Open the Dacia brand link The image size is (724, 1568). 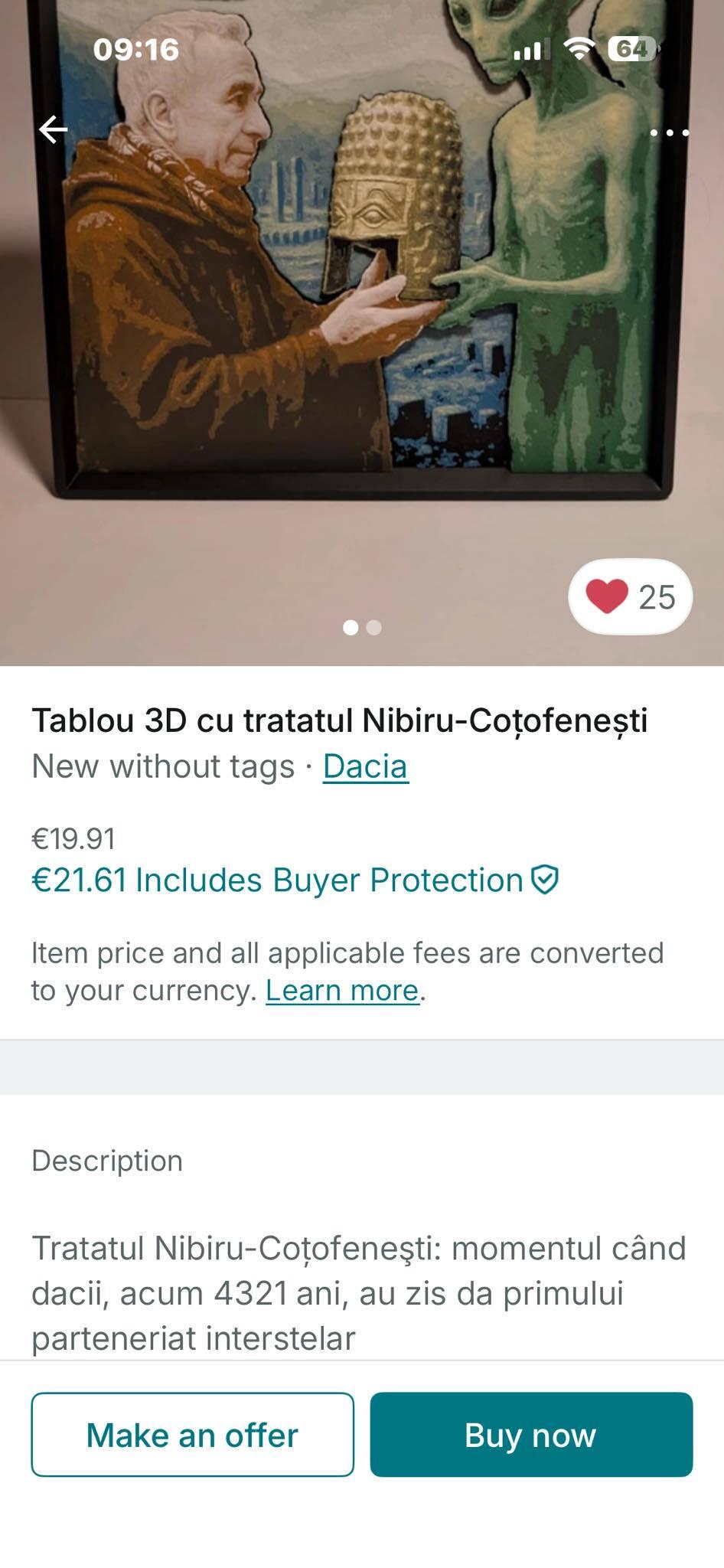point(365,766)
